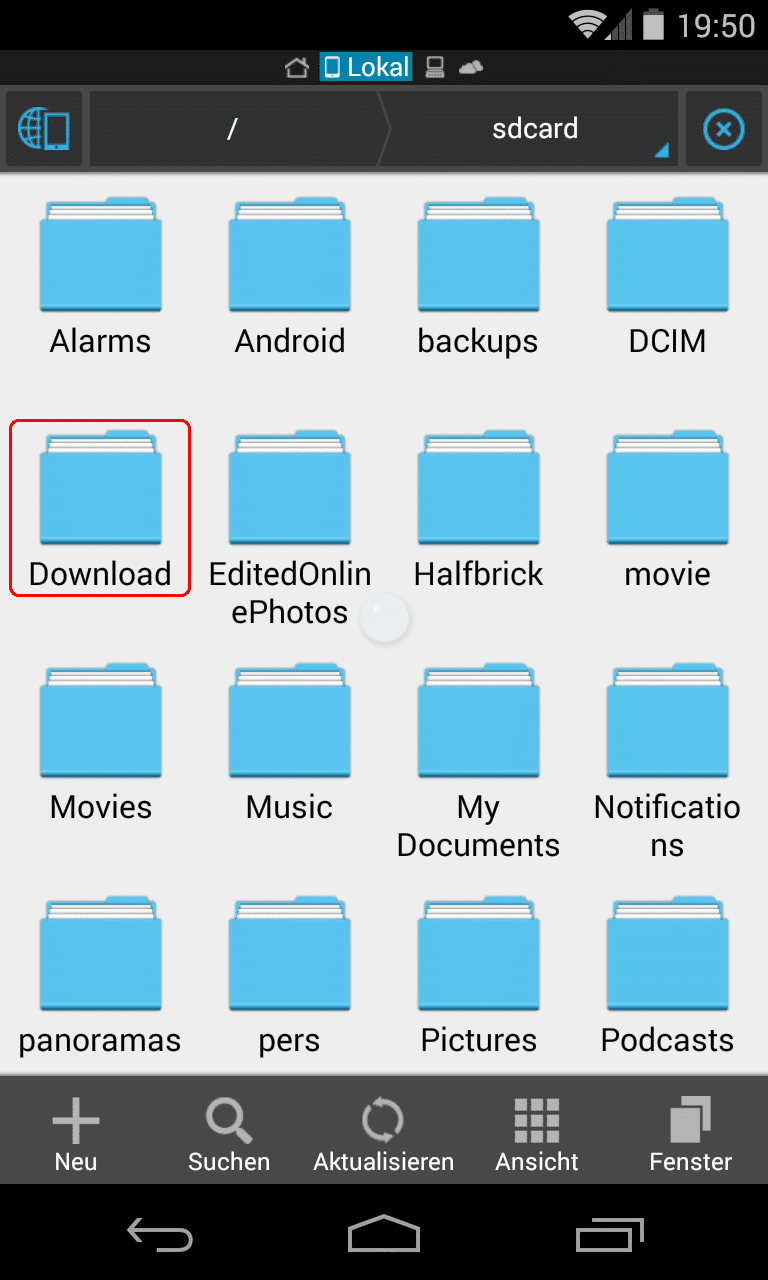Open the Download folder
This screenshot has height=1280, width=768.
click(x=100, y=508)
